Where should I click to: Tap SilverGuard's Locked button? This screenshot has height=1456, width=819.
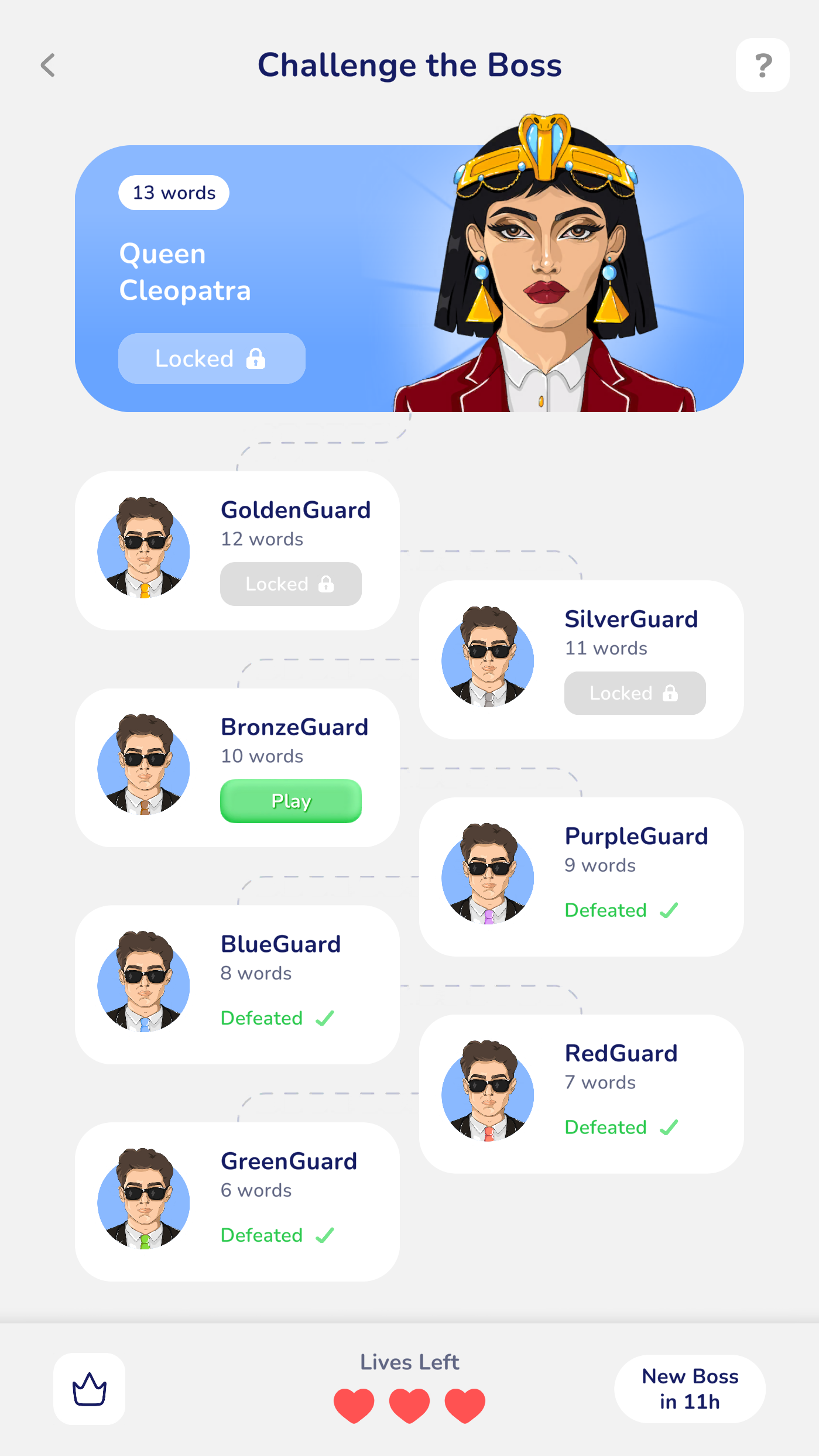(635, 693)
